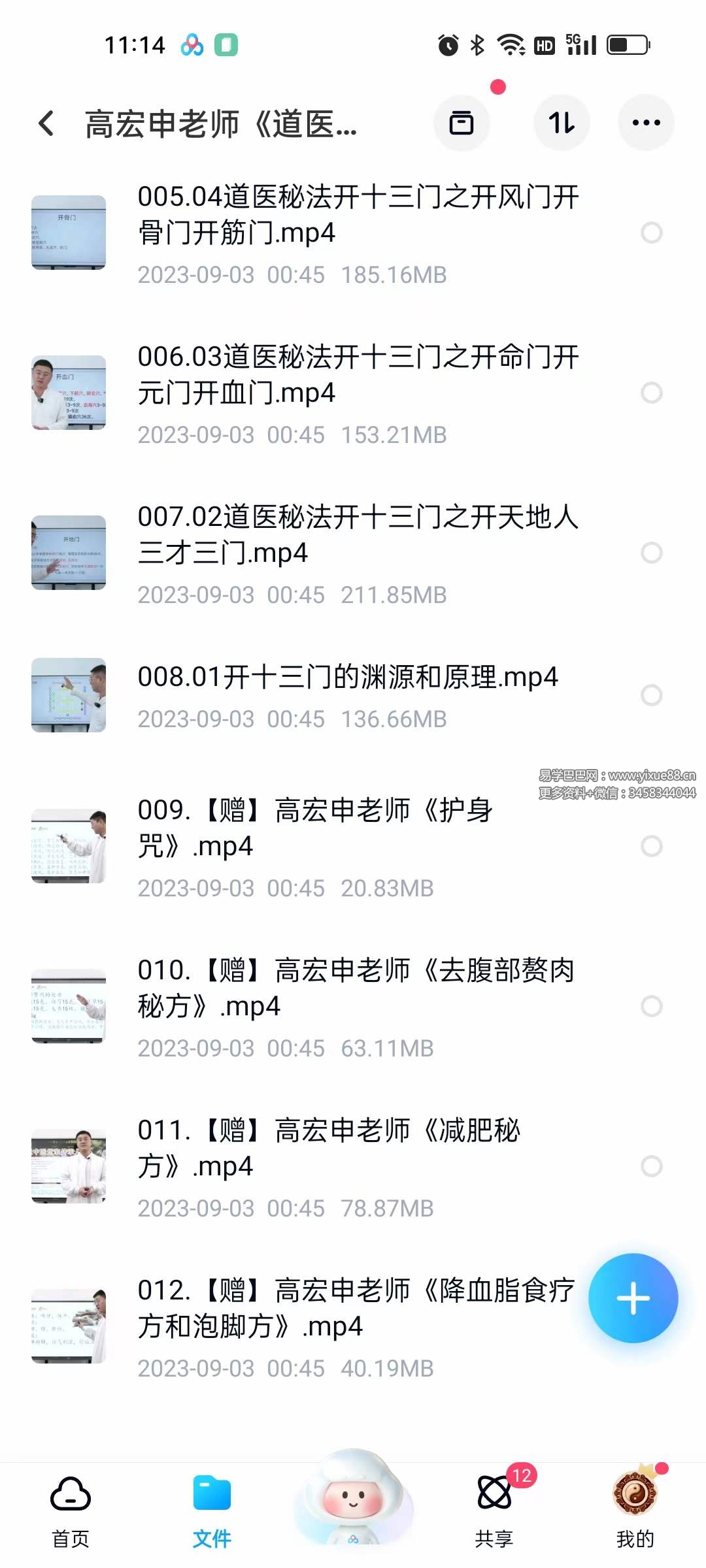Tick the selection circle for 008.01 file
The image size is (706, 1568).
click(651, 695)
